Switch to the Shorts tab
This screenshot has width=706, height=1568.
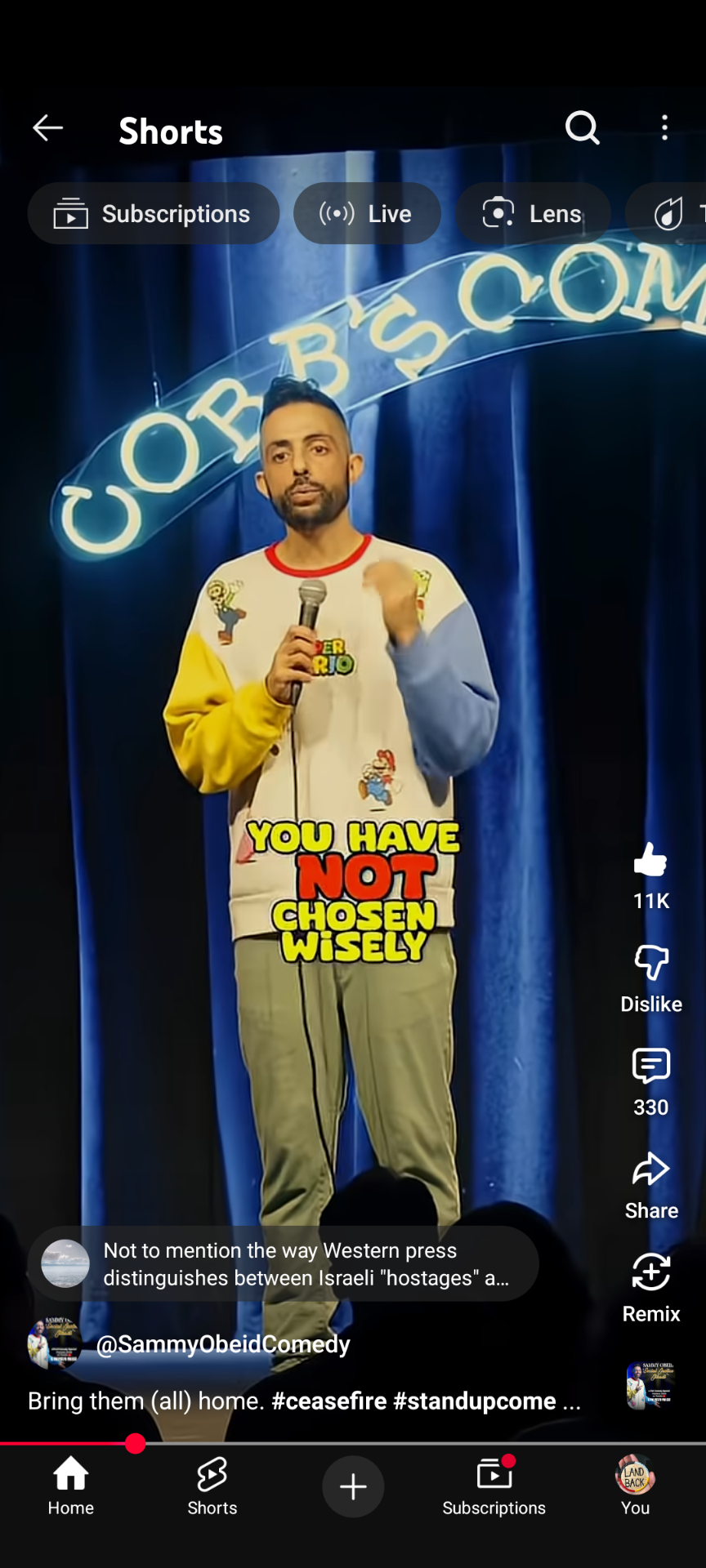tap(212, 1486)
